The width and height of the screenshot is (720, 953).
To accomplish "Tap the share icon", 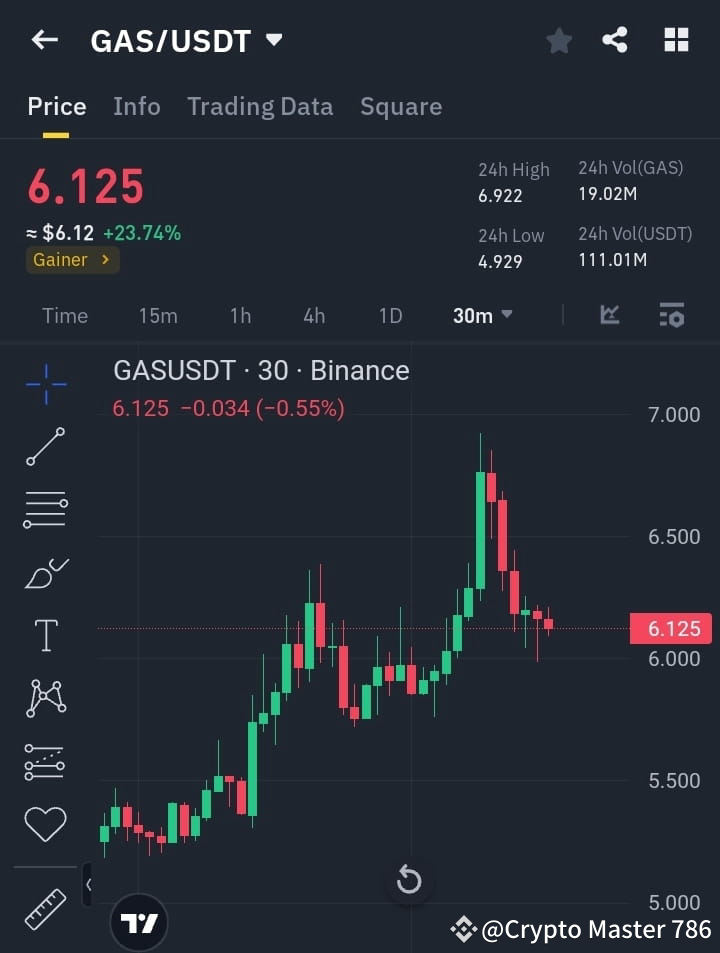I will pyautogui.click(x=616, y=40).
